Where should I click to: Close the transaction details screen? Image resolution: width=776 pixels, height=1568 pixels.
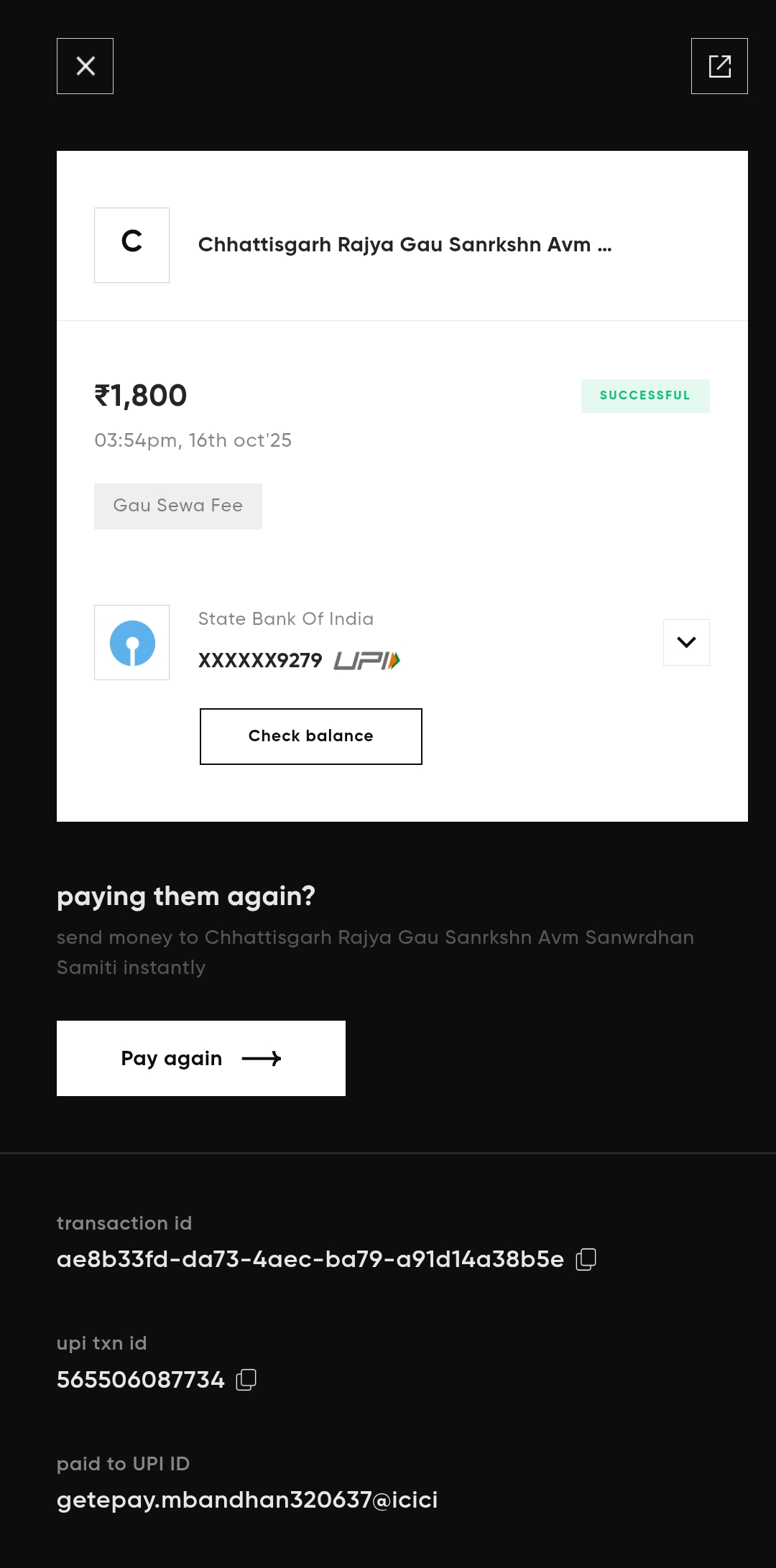(85, 66)
